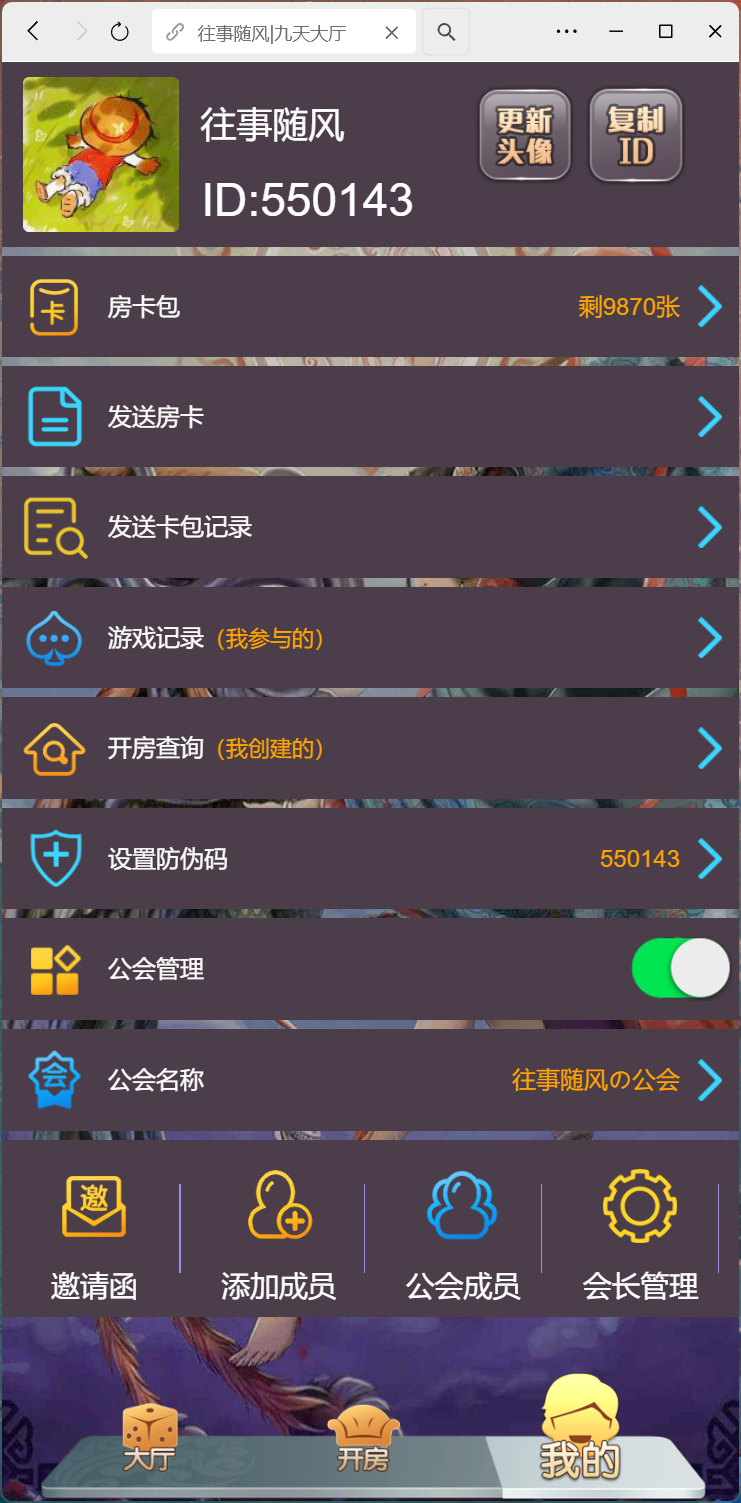Click the 游戏记录 spade icon
This screenshot has width=741, height=1503.
pyautogui.click(x=55, y=637)
